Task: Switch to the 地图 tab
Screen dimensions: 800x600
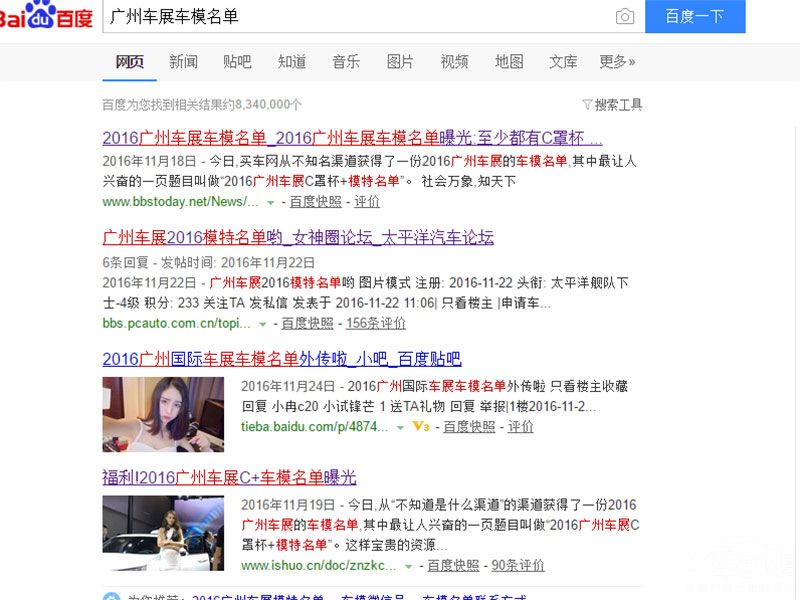Action: 508,62
